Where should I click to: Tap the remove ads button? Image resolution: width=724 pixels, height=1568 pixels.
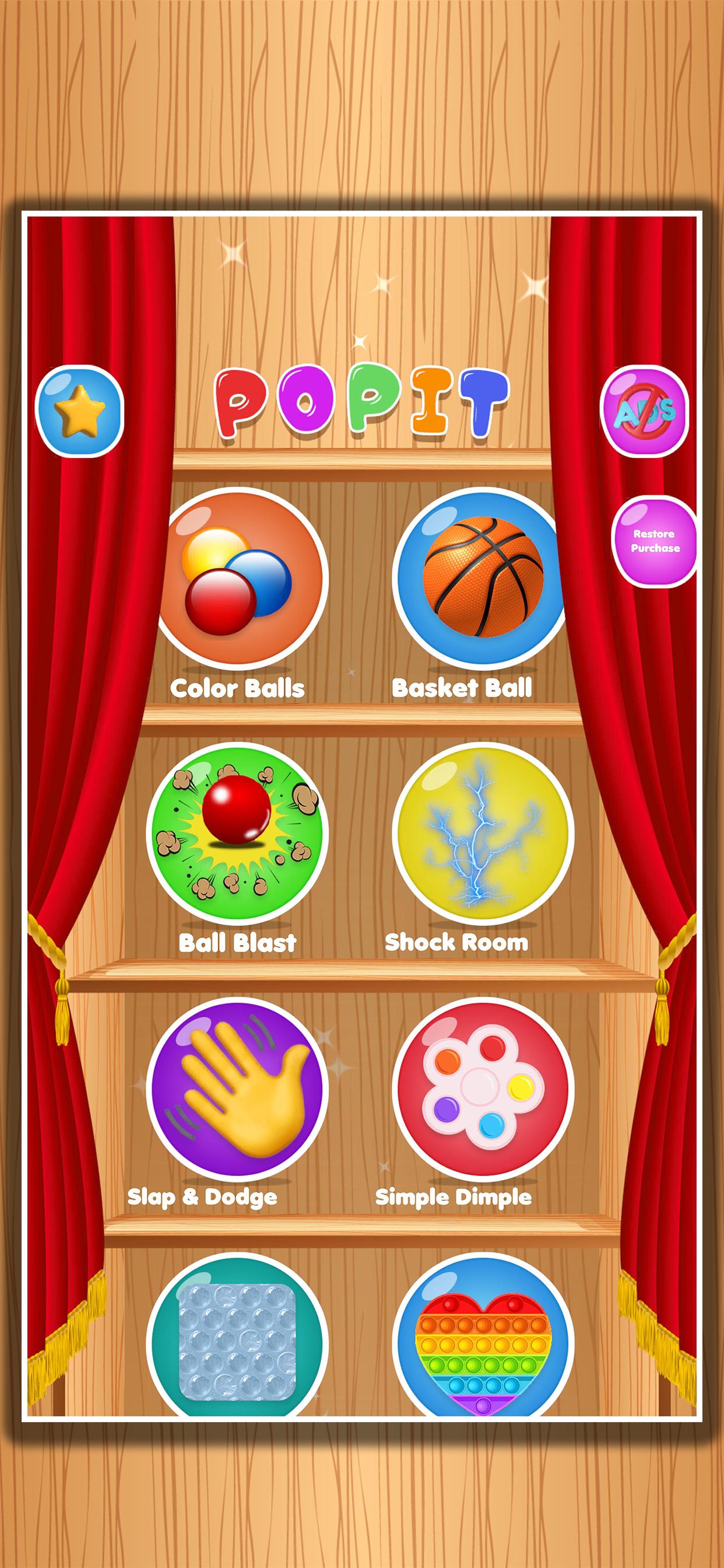pos(644,411)
